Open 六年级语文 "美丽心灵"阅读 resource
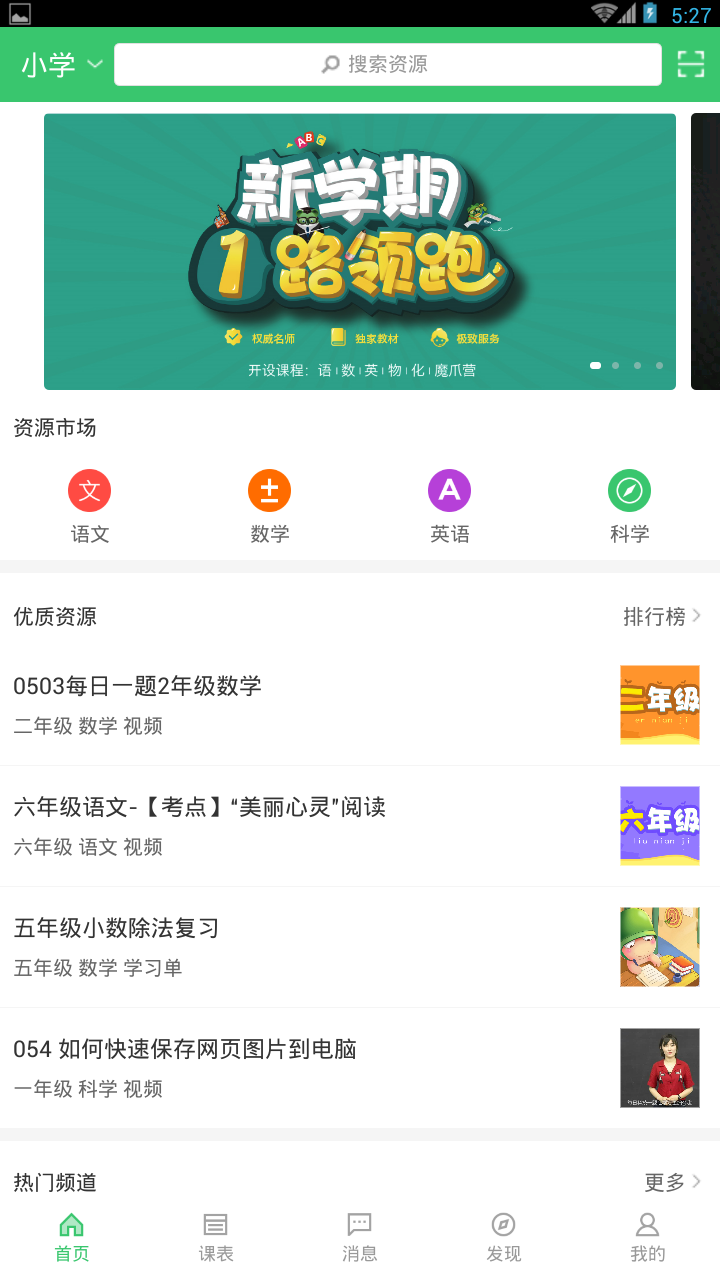The image size is (720, 1280). tap(300, 826)
